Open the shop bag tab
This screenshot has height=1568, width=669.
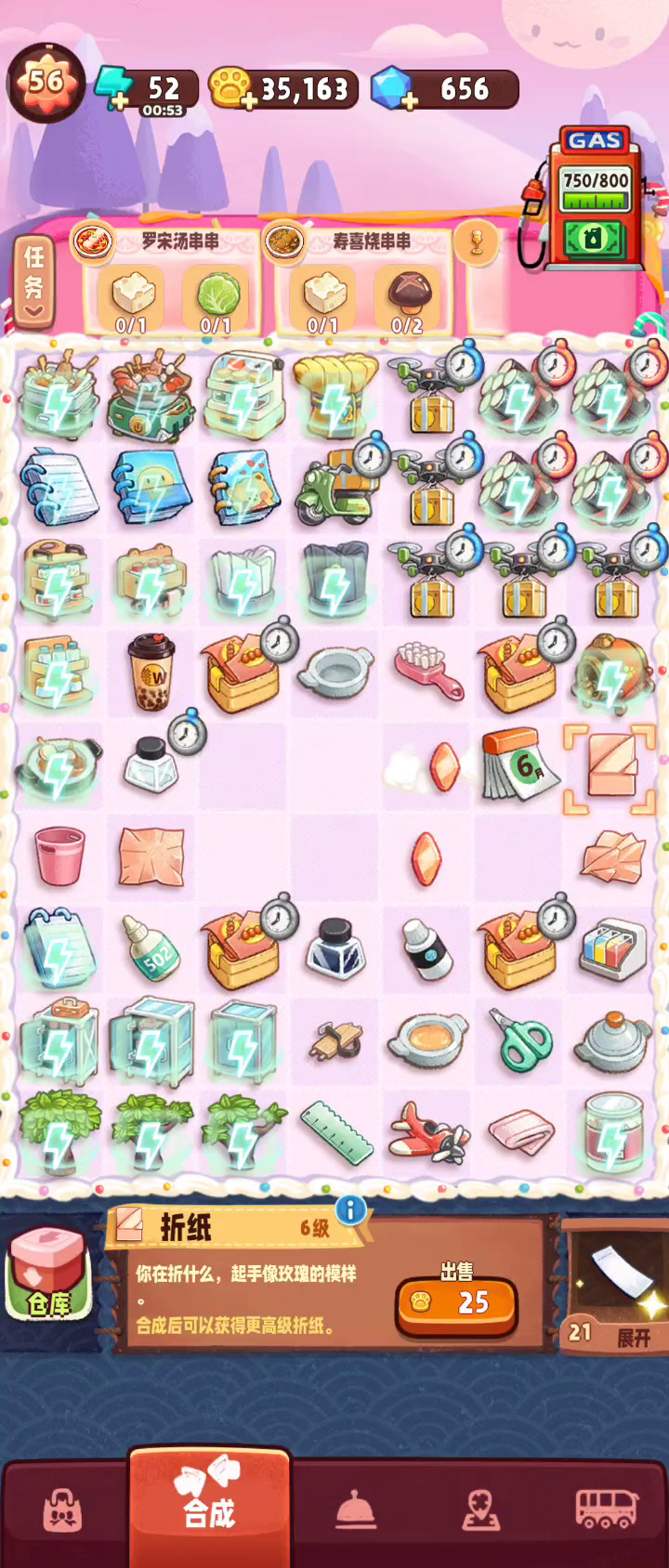coord(63,1509)
